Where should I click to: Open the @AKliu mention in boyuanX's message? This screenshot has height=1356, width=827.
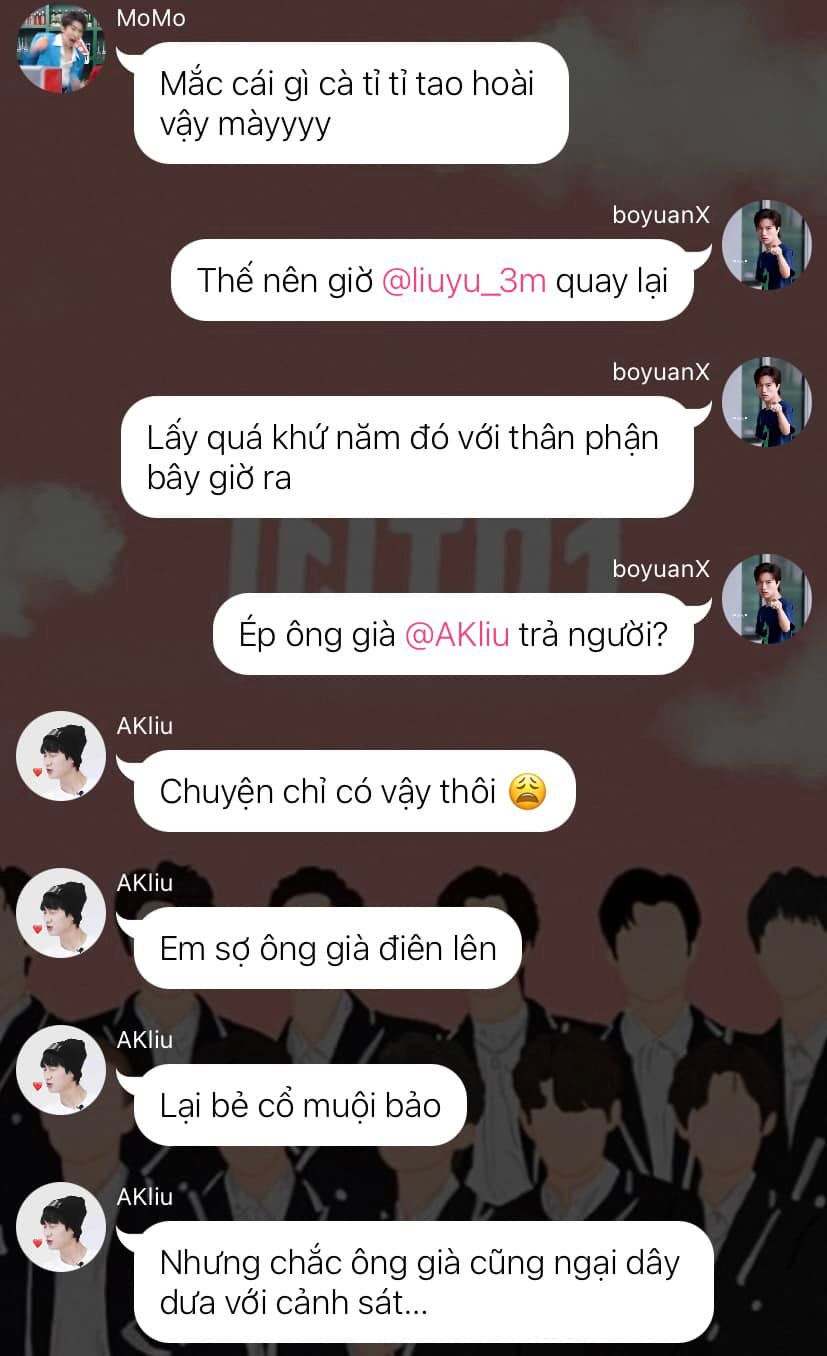click(x=457, y=635)
